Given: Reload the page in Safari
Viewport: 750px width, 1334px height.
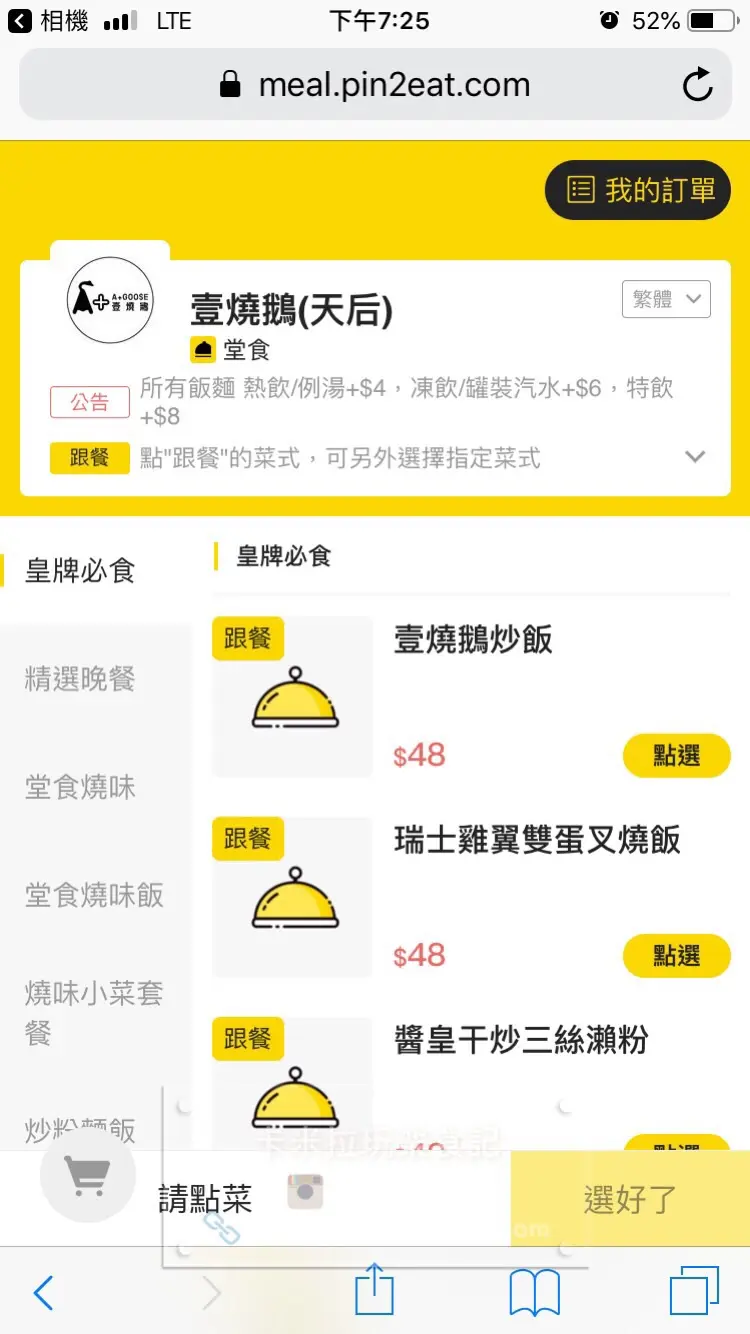Looking at the screenshot, I should coord(698,85).
